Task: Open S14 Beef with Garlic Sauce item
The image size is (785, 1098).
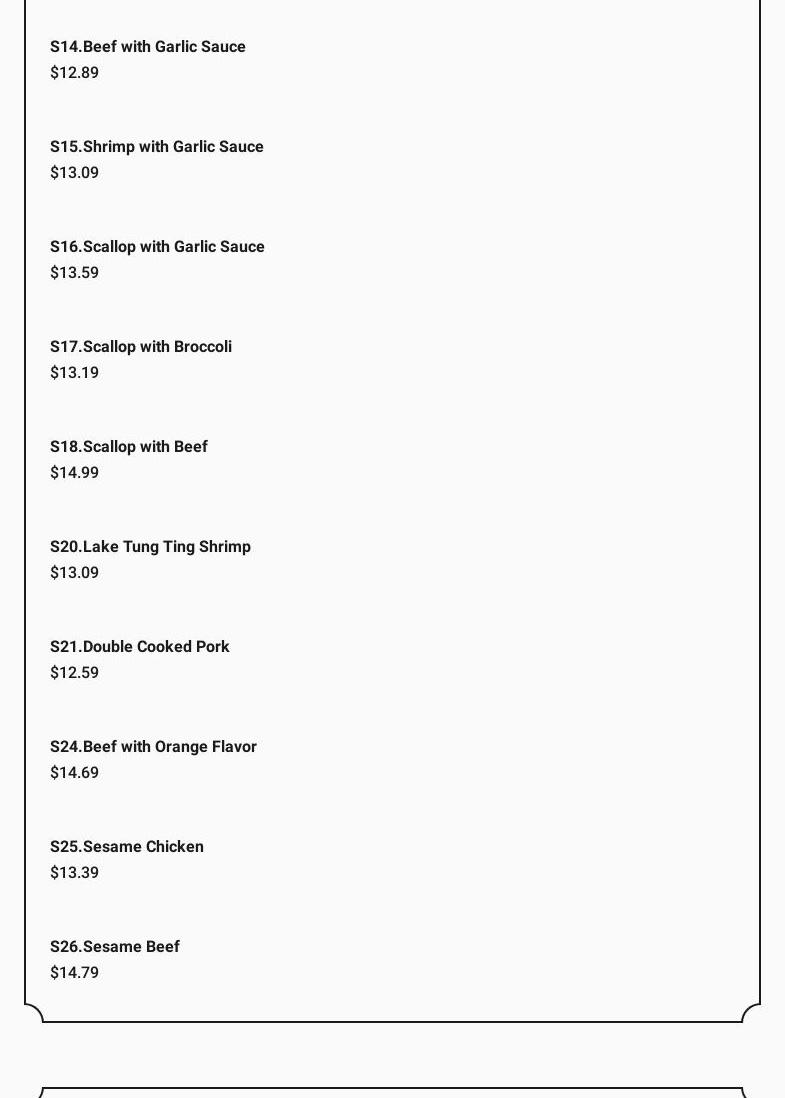Action: 148,47
